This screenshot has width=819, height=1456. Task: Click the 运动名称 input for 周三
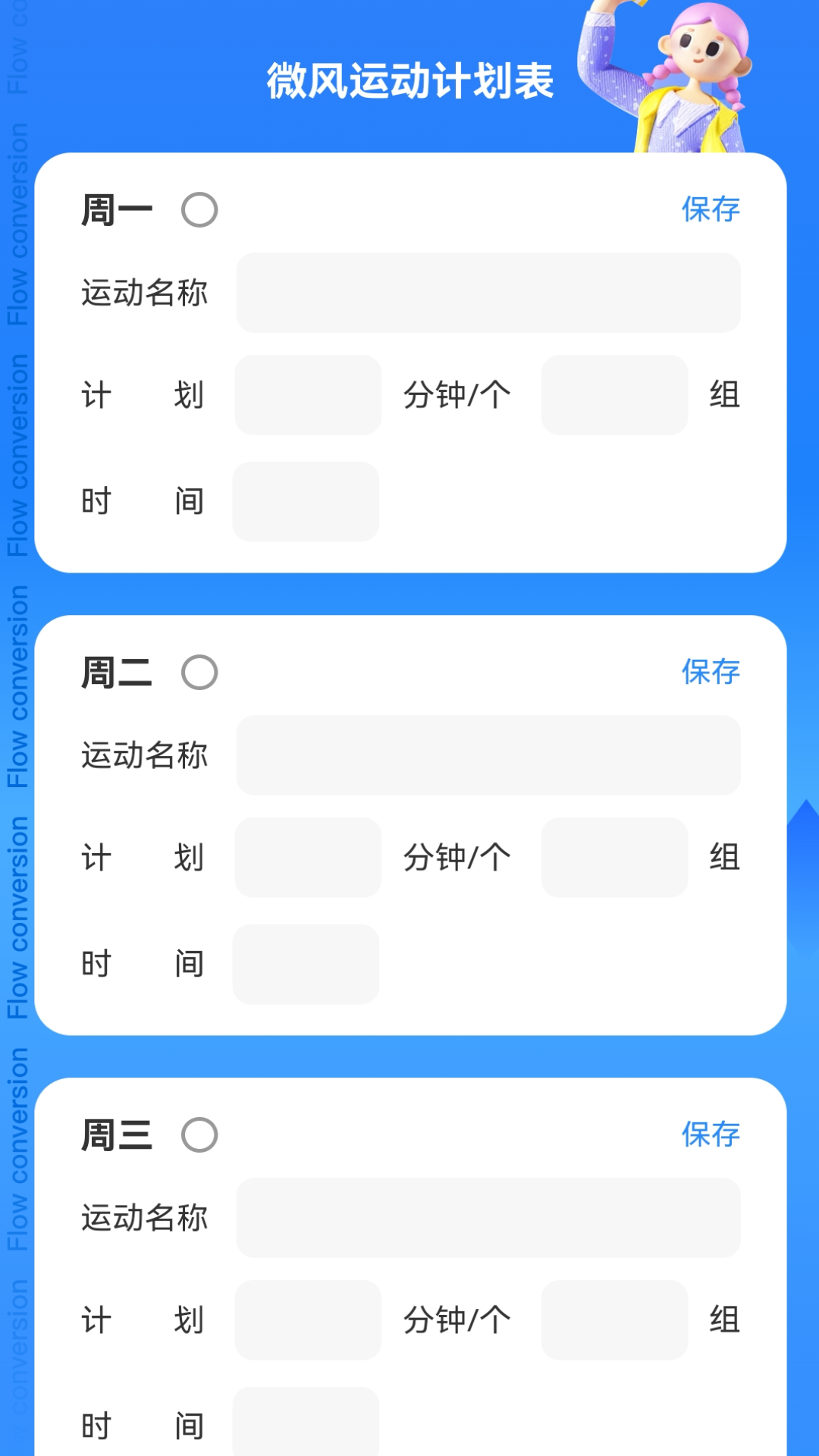pos(488,1219)
